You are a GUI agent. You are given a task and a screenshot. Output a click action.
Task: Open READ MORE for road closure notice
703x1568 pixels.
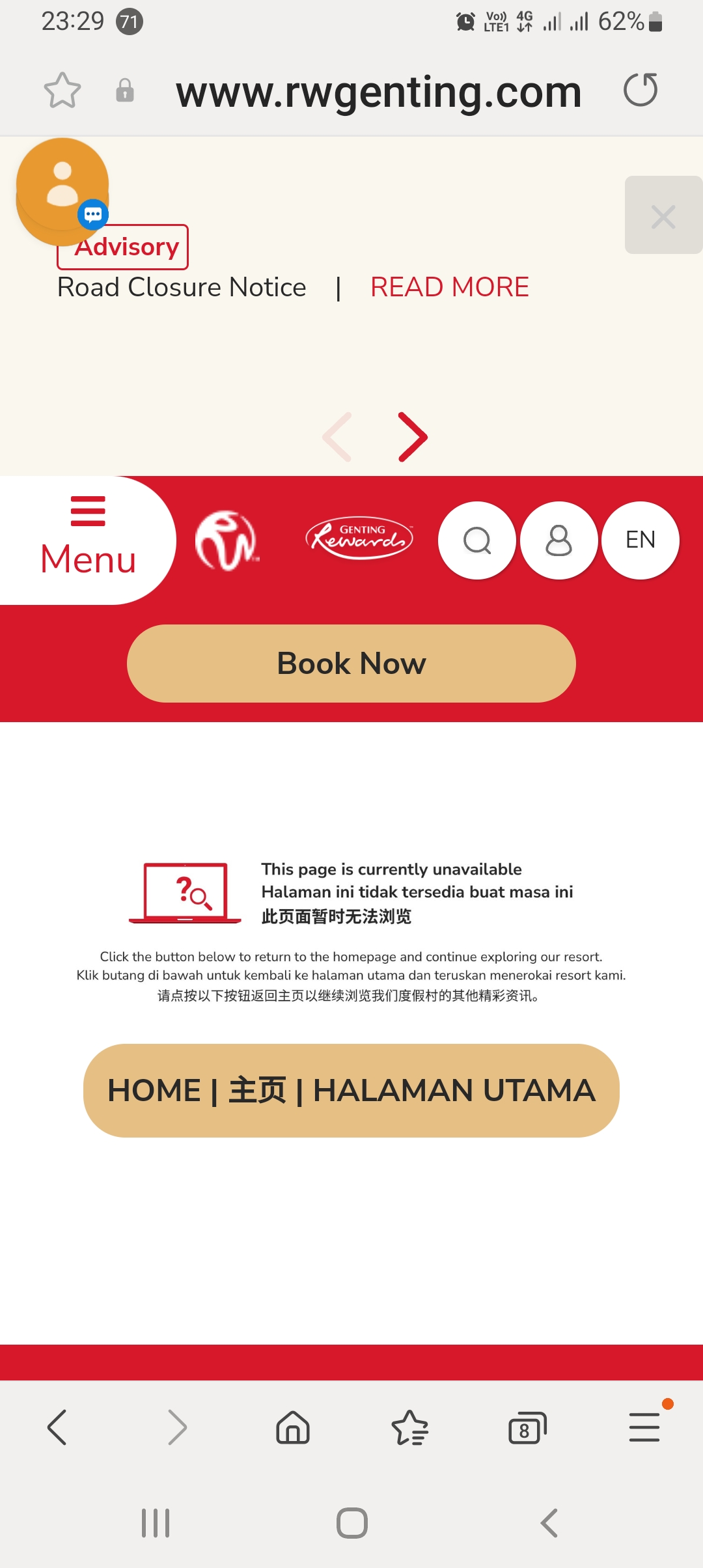[449, 287]
